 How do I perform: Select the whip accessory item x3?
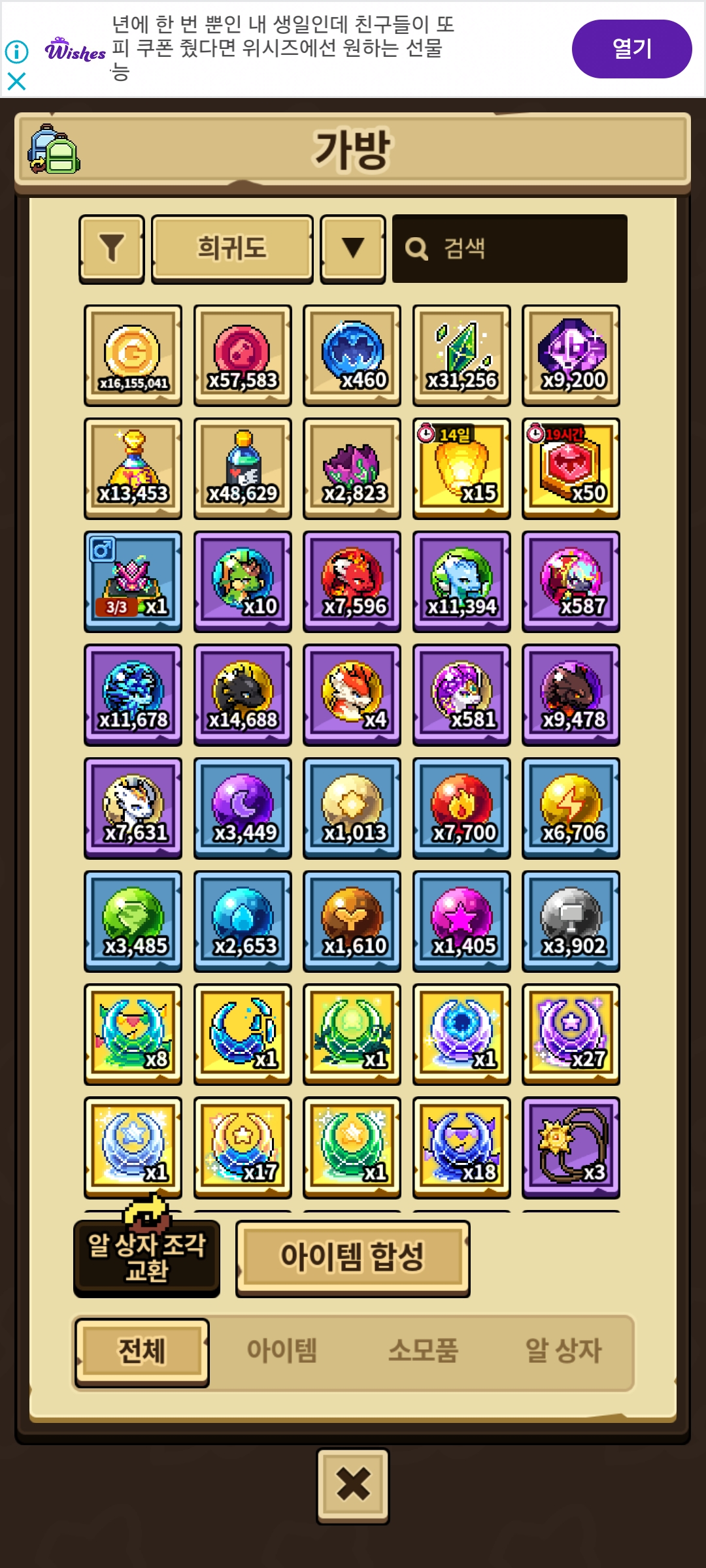coord(571,1148)
